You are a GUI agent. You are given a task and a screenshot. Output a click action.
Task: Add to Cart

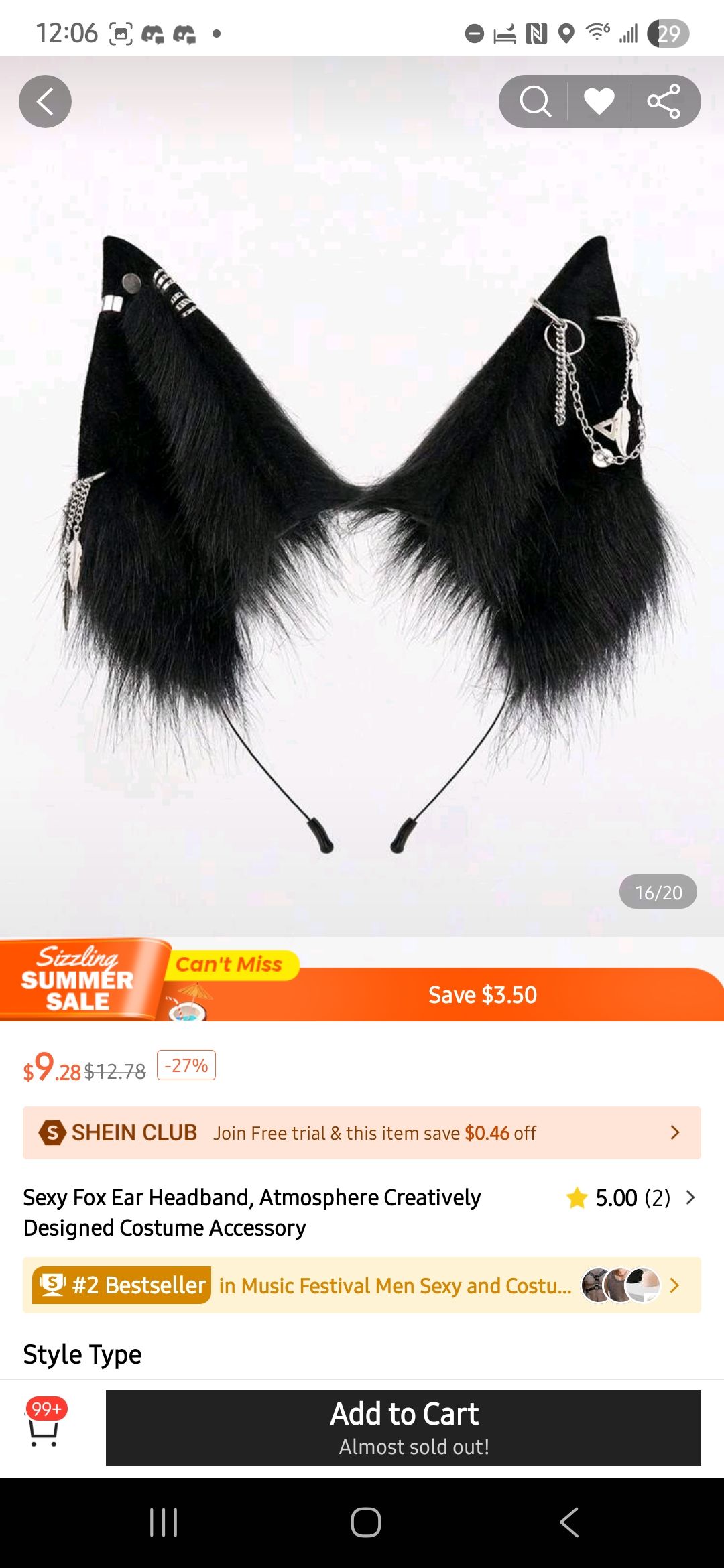[x=404, y=1428]
